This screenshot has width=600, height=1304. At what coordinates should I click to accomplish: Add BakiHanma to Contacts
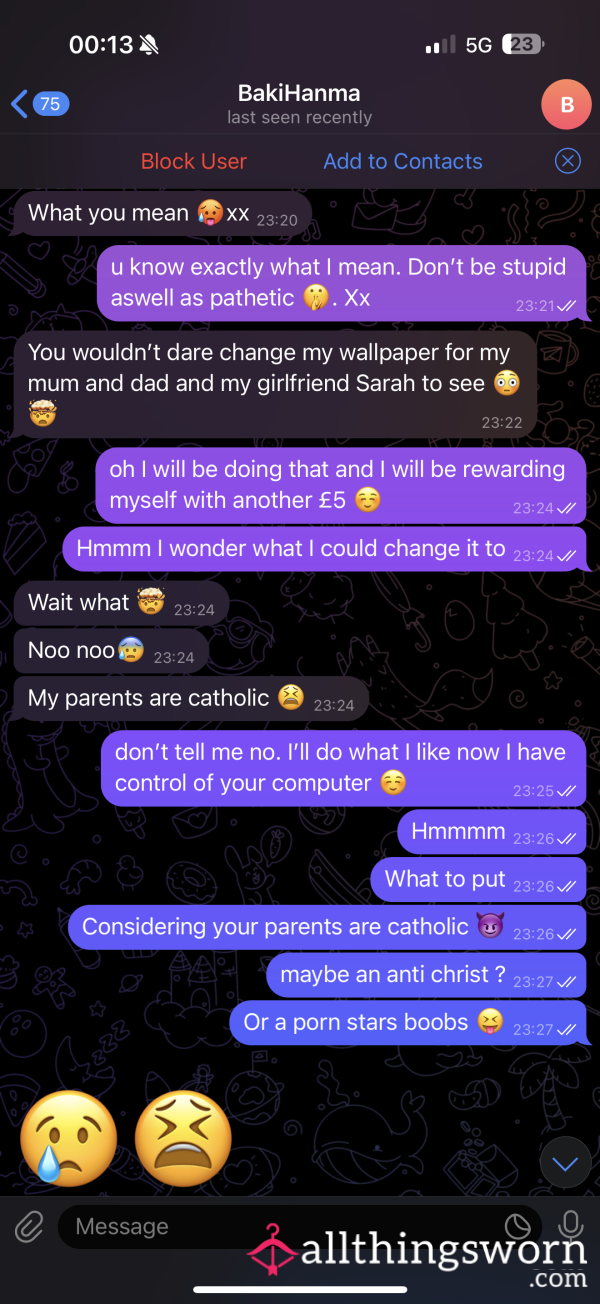click(x=403, y=161)
